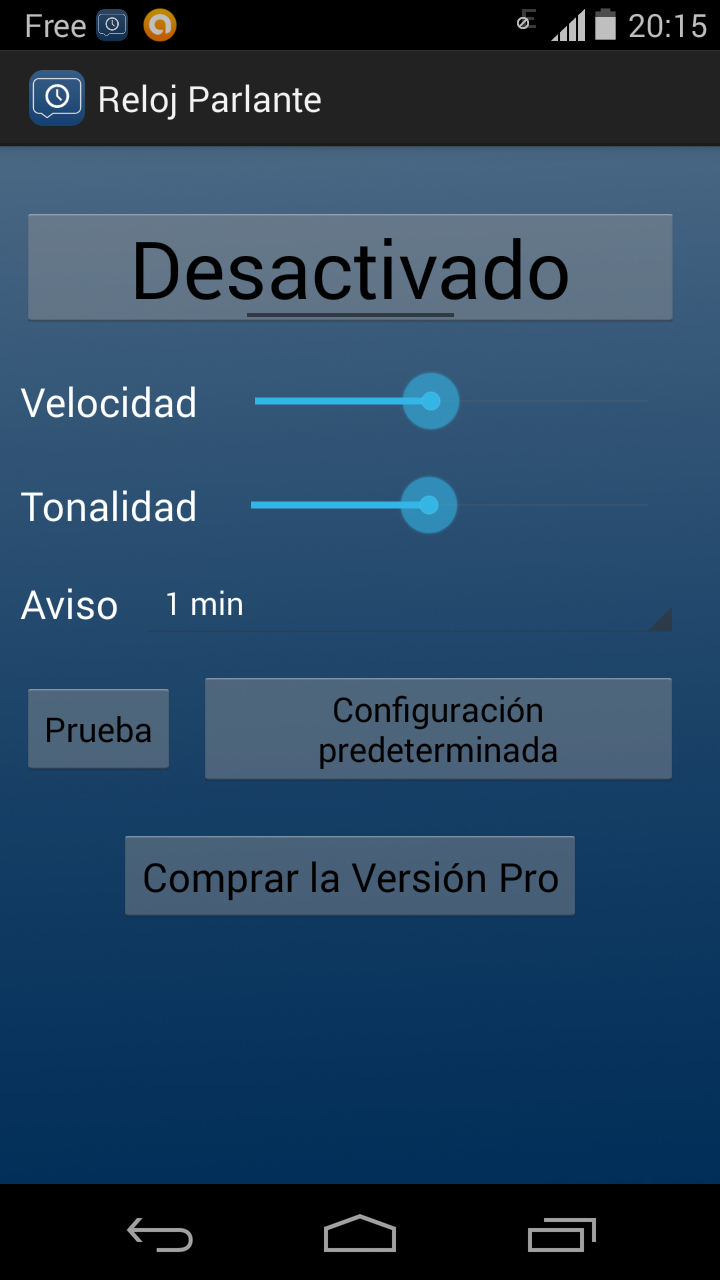The width and height of the screenshot is (720, 1280).
Task: Open the recent apps view
Action: point(561,1234)
